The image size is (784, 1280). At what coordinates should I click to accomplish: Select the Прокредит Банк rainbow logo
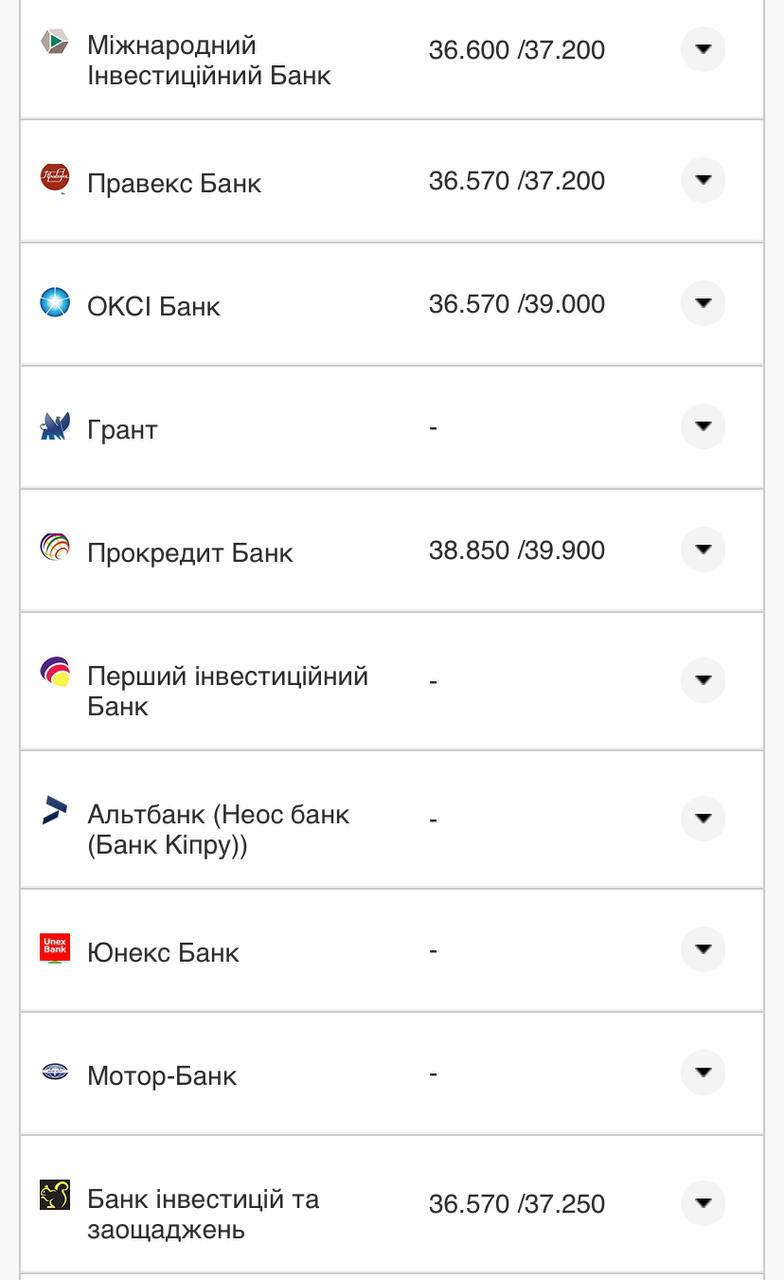click(54, 545)
